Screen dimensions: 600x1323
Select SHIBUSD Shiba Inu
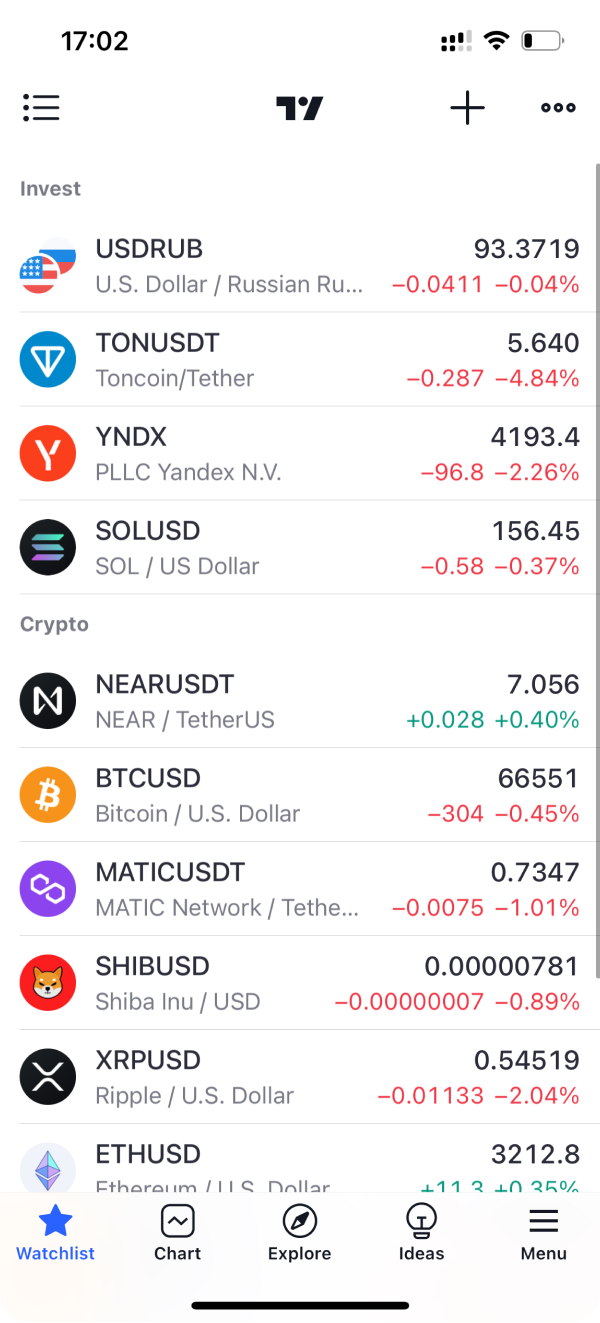300,984
